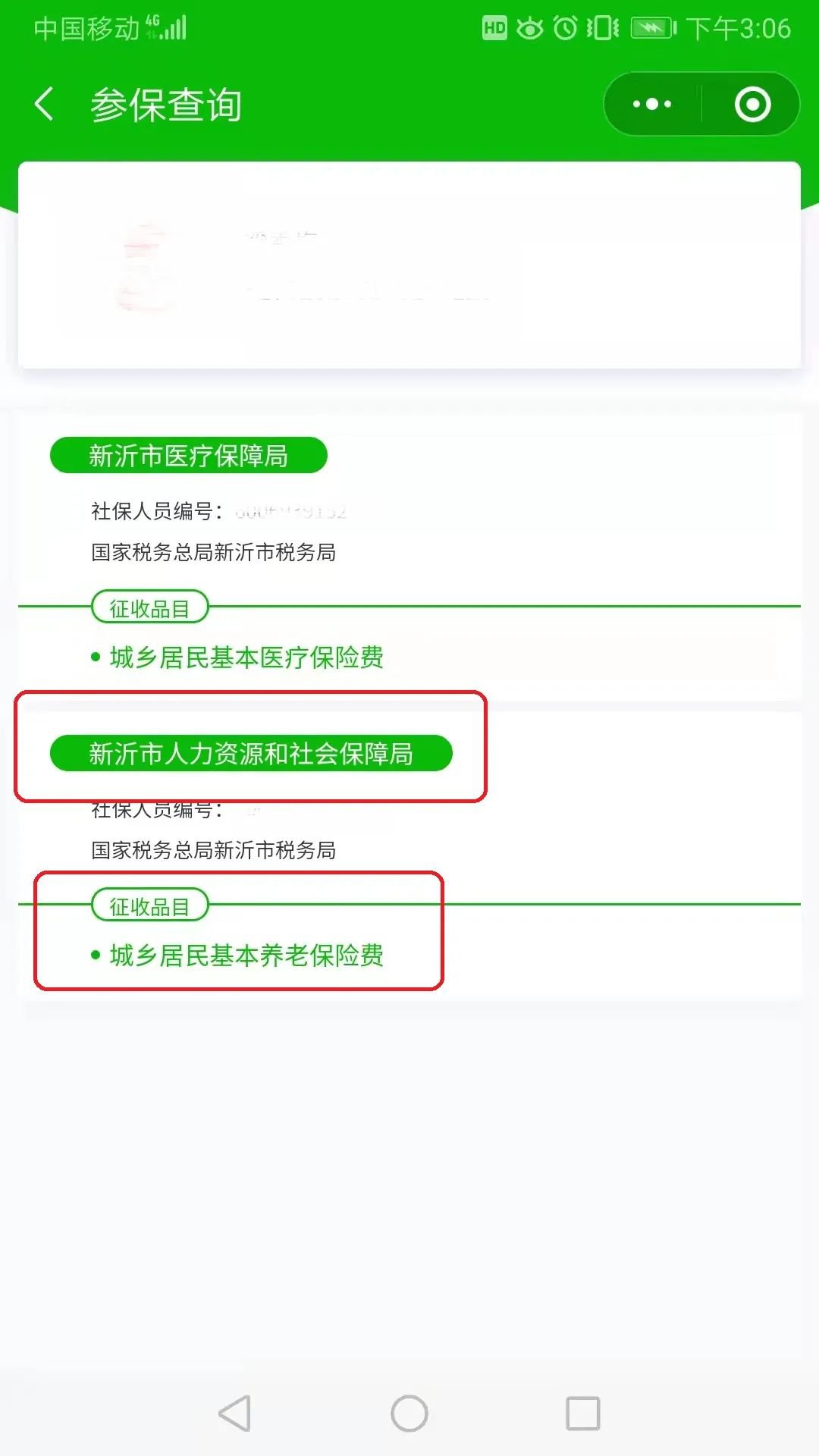819x1456 pixels.
Task: Tap the system home button
Action: (409, 1414)
